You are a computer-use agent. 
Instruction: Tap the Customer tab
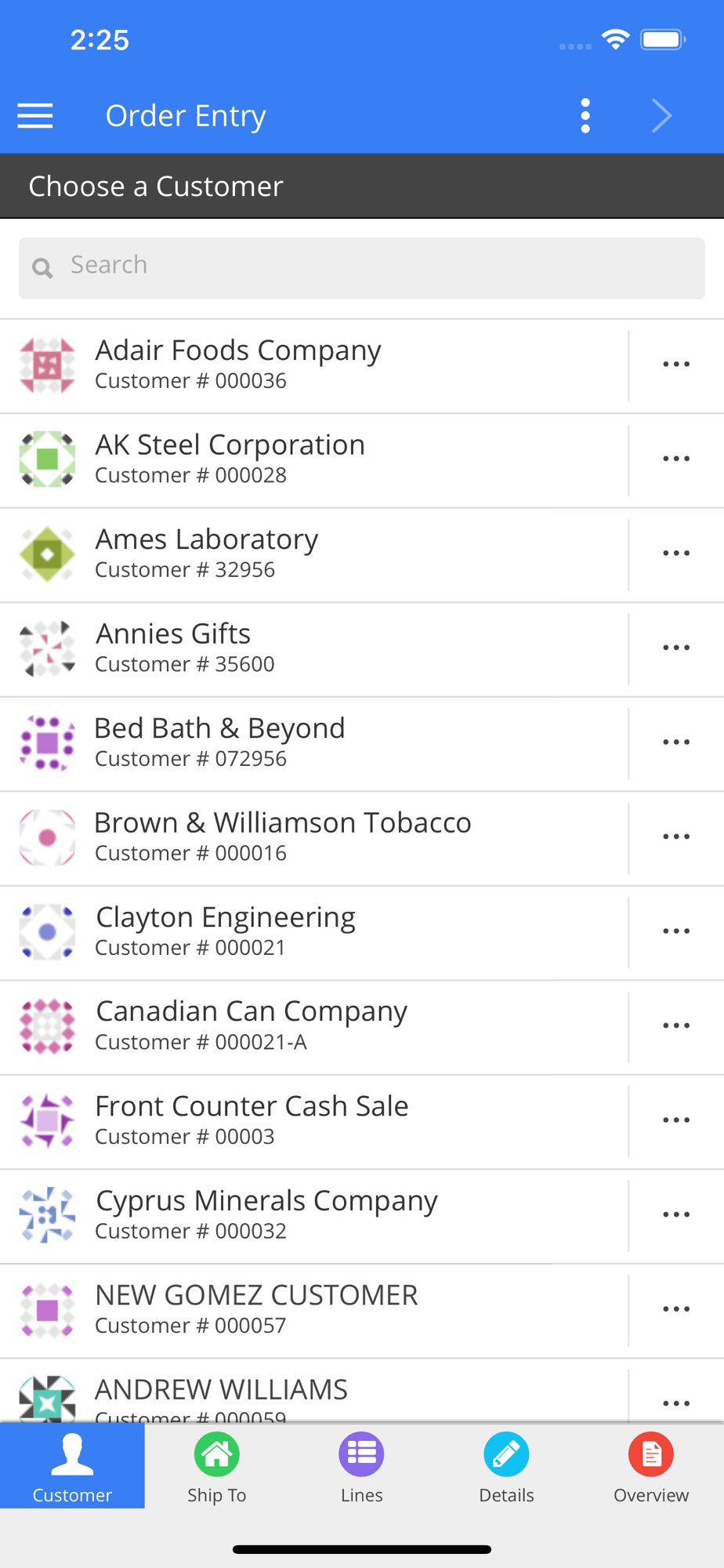[72, 1467]
